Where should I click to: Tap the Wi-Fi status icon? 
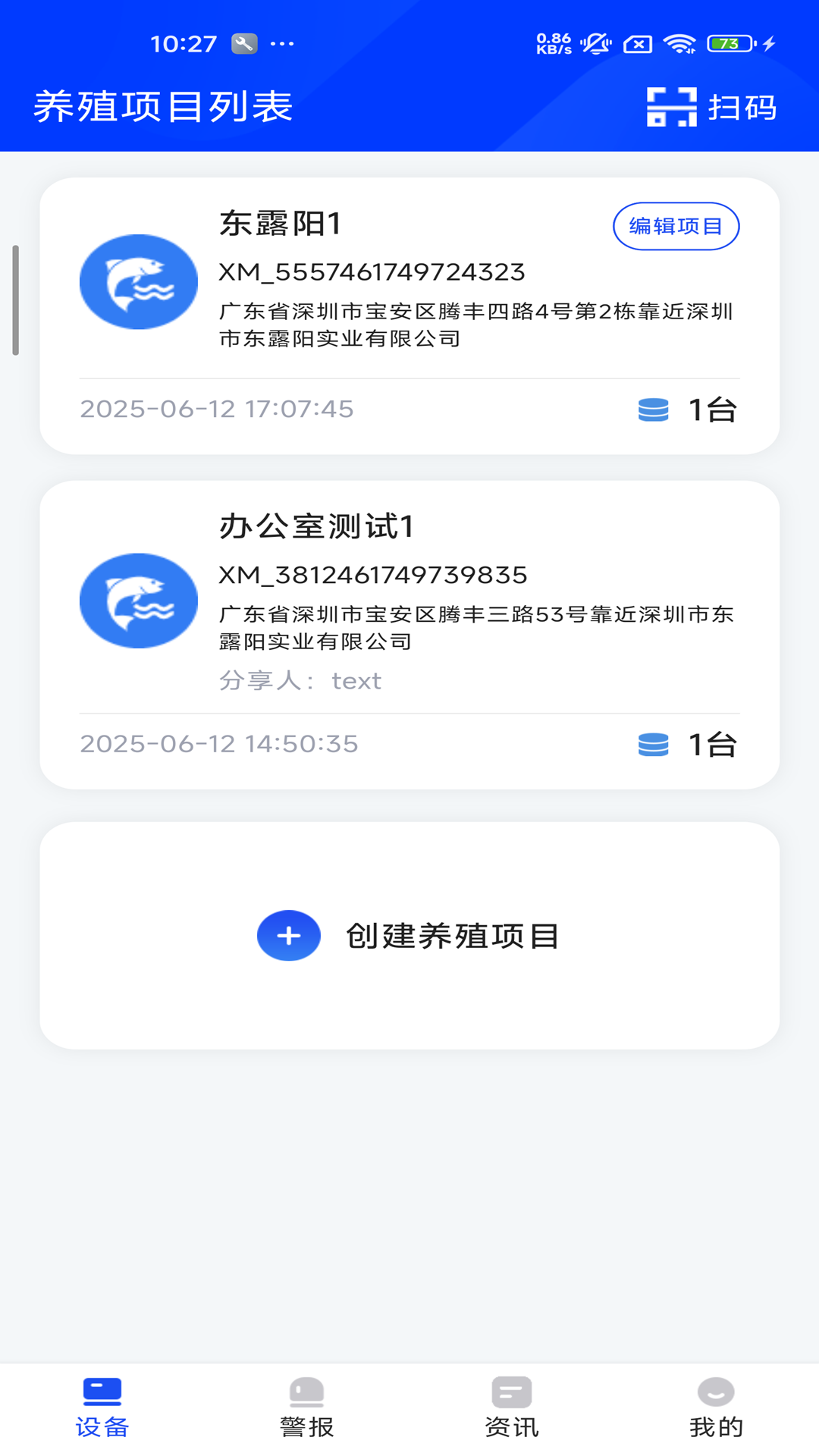coord(681,43)
